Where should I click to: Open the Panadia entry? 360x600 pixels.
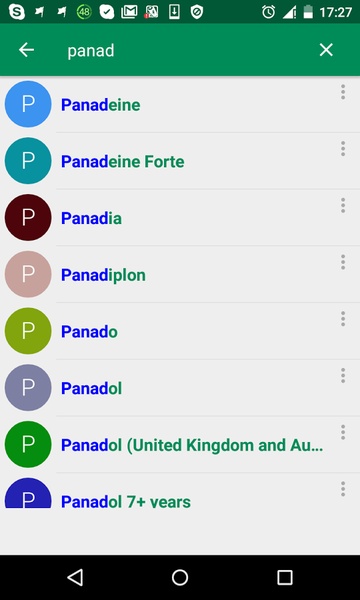[180, 218]
